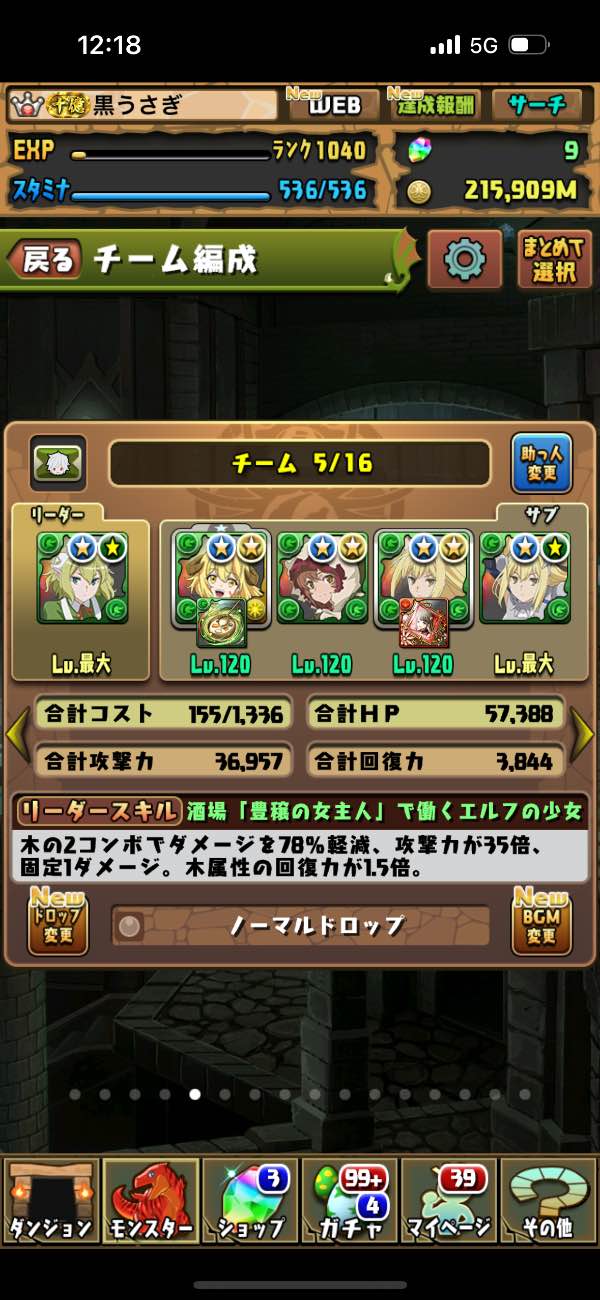Open the WEB button
The image size is (600, 1300).
[334, 105]
